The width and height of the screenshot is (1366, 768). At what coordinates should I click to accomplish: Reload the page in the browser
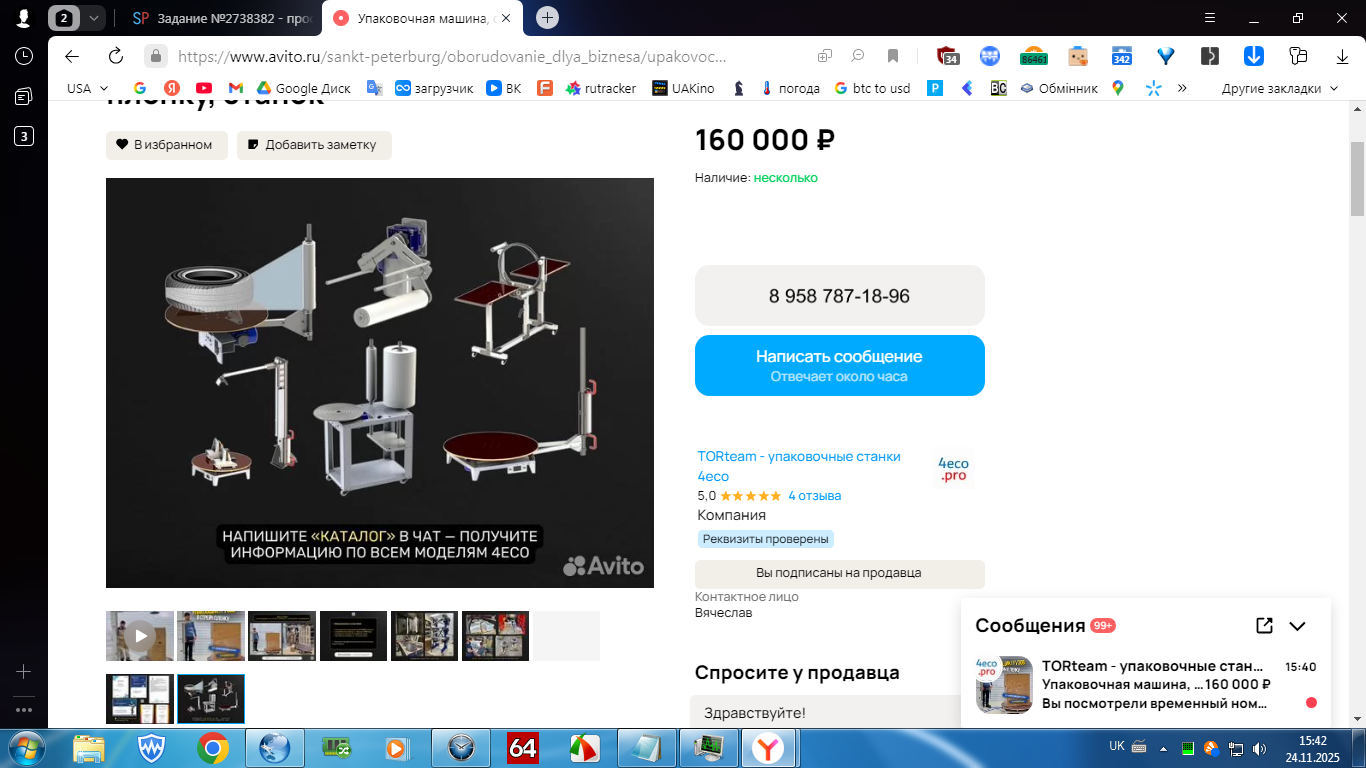tap(116, 56)
